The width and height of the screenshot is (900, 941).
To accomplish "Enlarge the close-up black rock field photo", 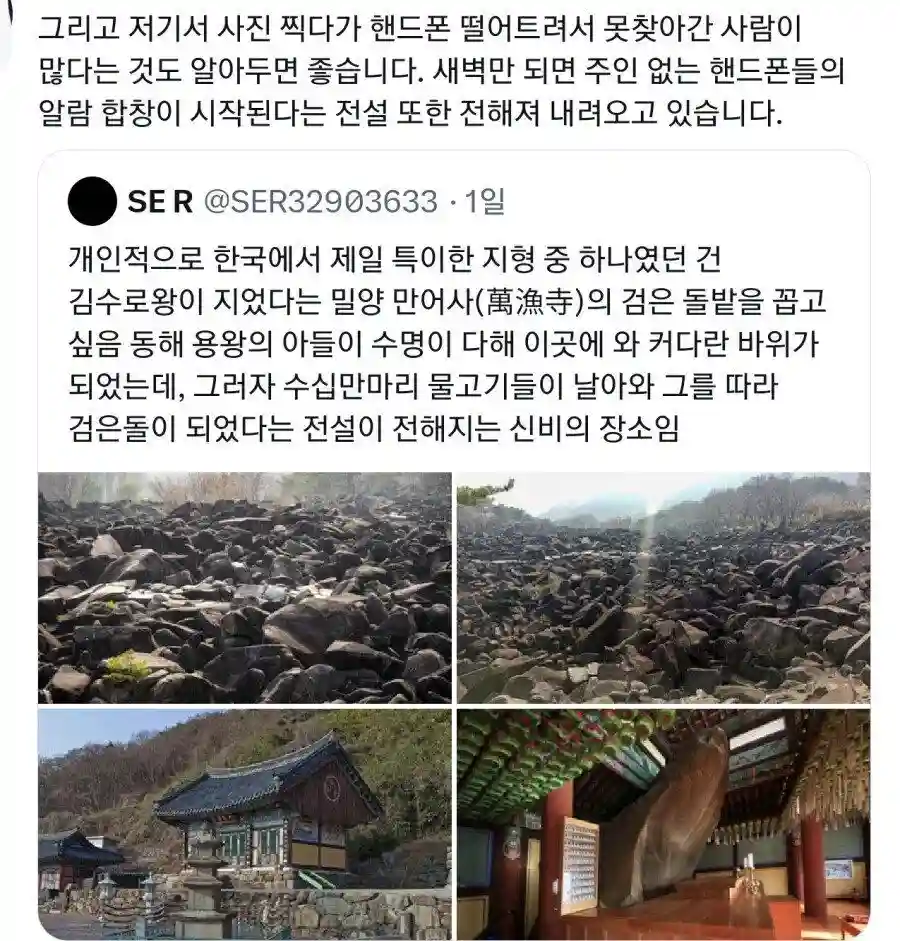I will click(244, 587).
